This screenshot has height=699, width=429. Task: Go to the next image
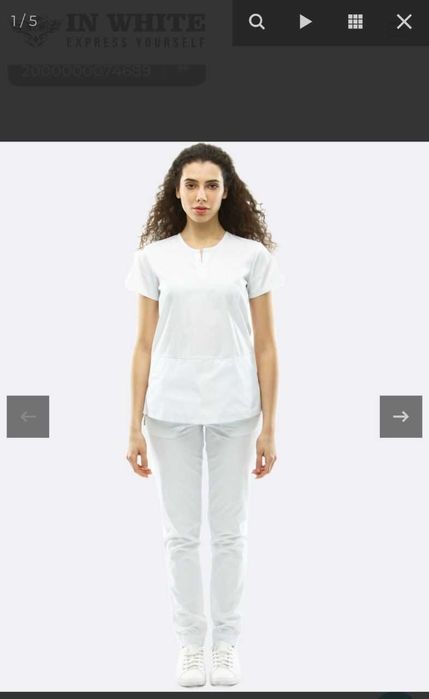click(401, 416)
